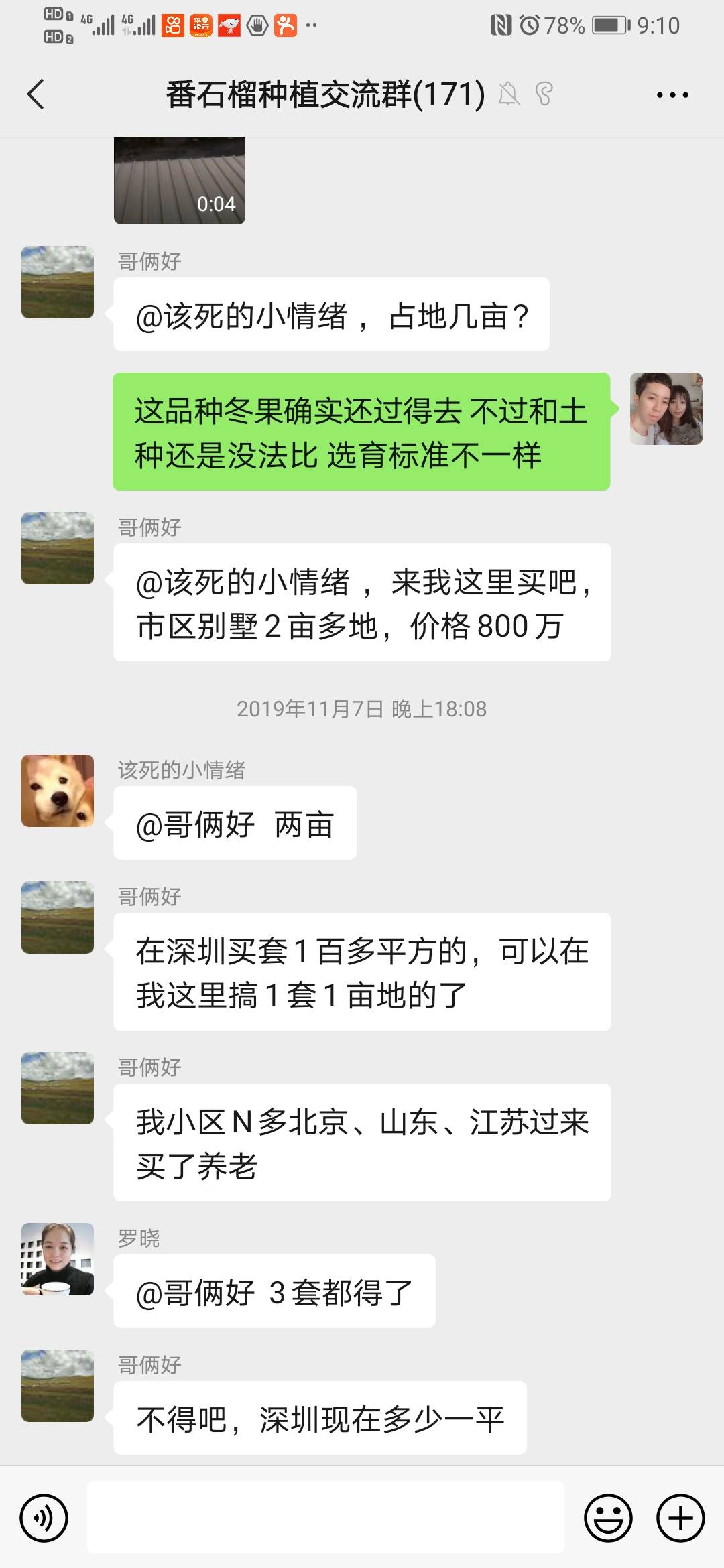
Task: View 该死的小情绪's dog avatar profile
Action: tap(58, 791)
